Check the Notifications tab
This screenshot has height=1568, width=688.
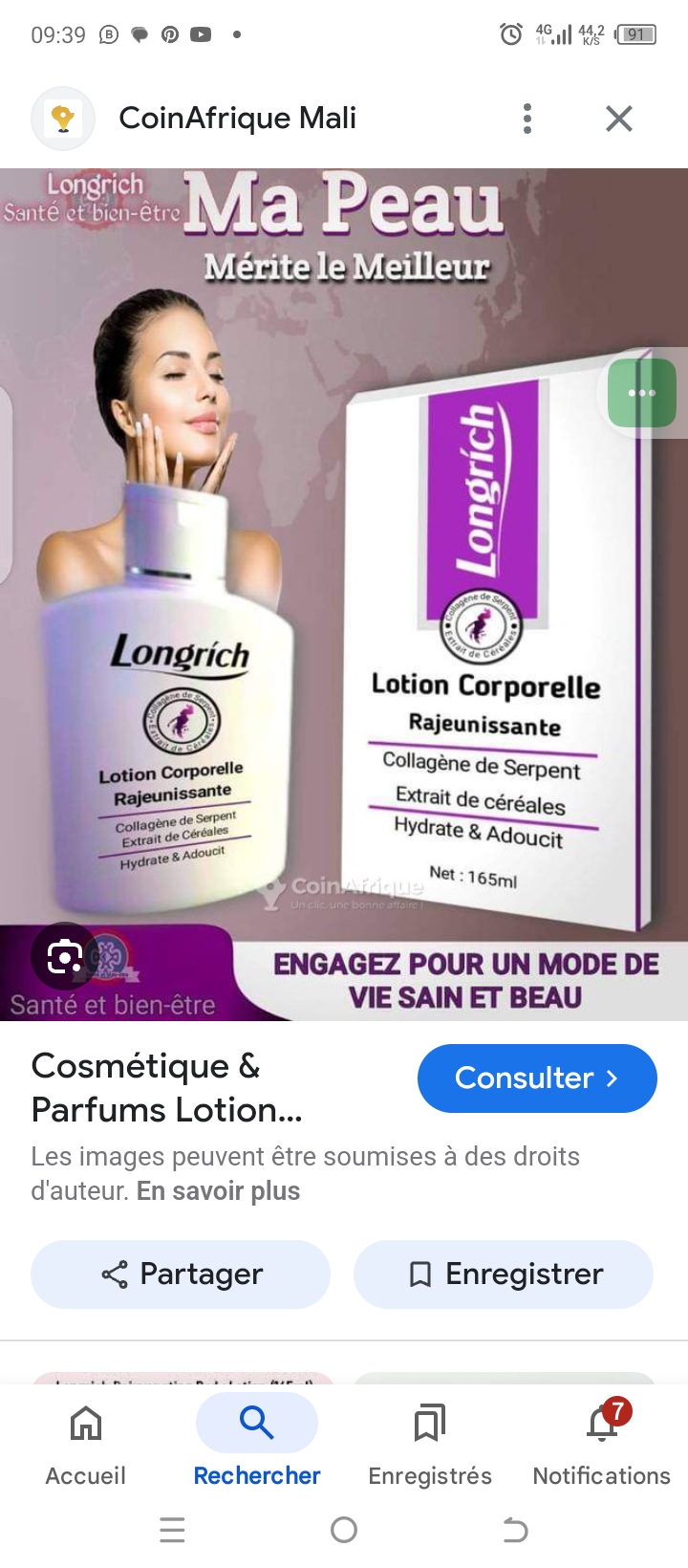point(601,1444)
